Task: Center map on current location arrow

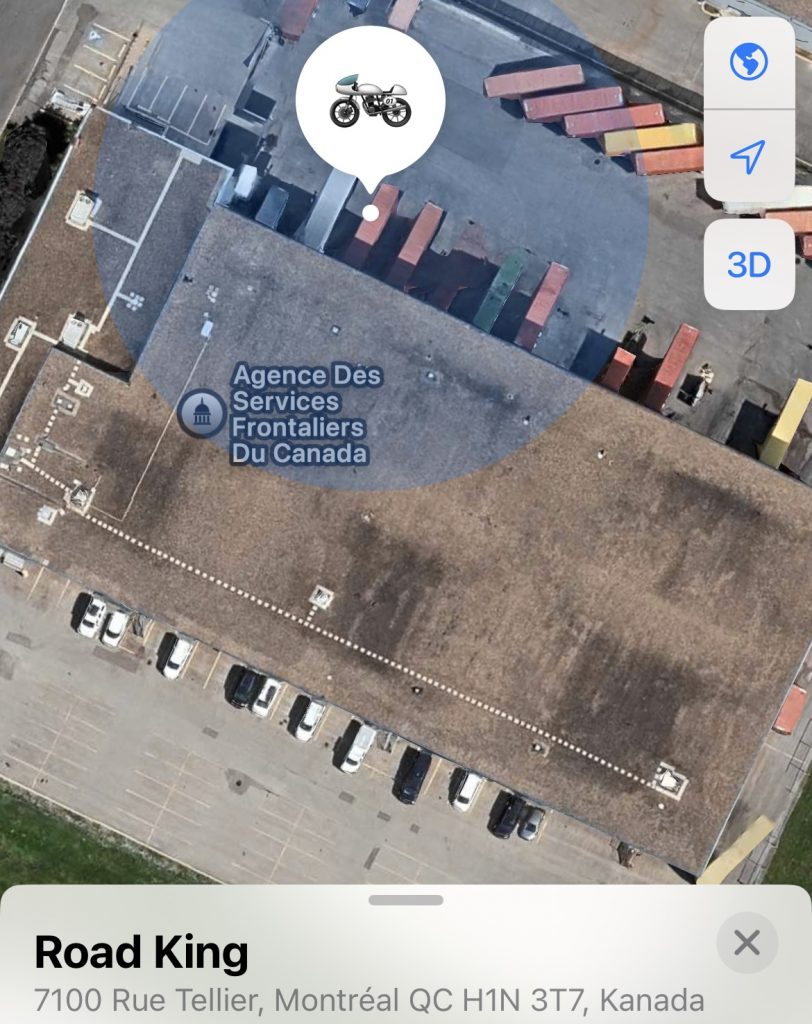Action: pyautogui.click(x=748, y=155)
